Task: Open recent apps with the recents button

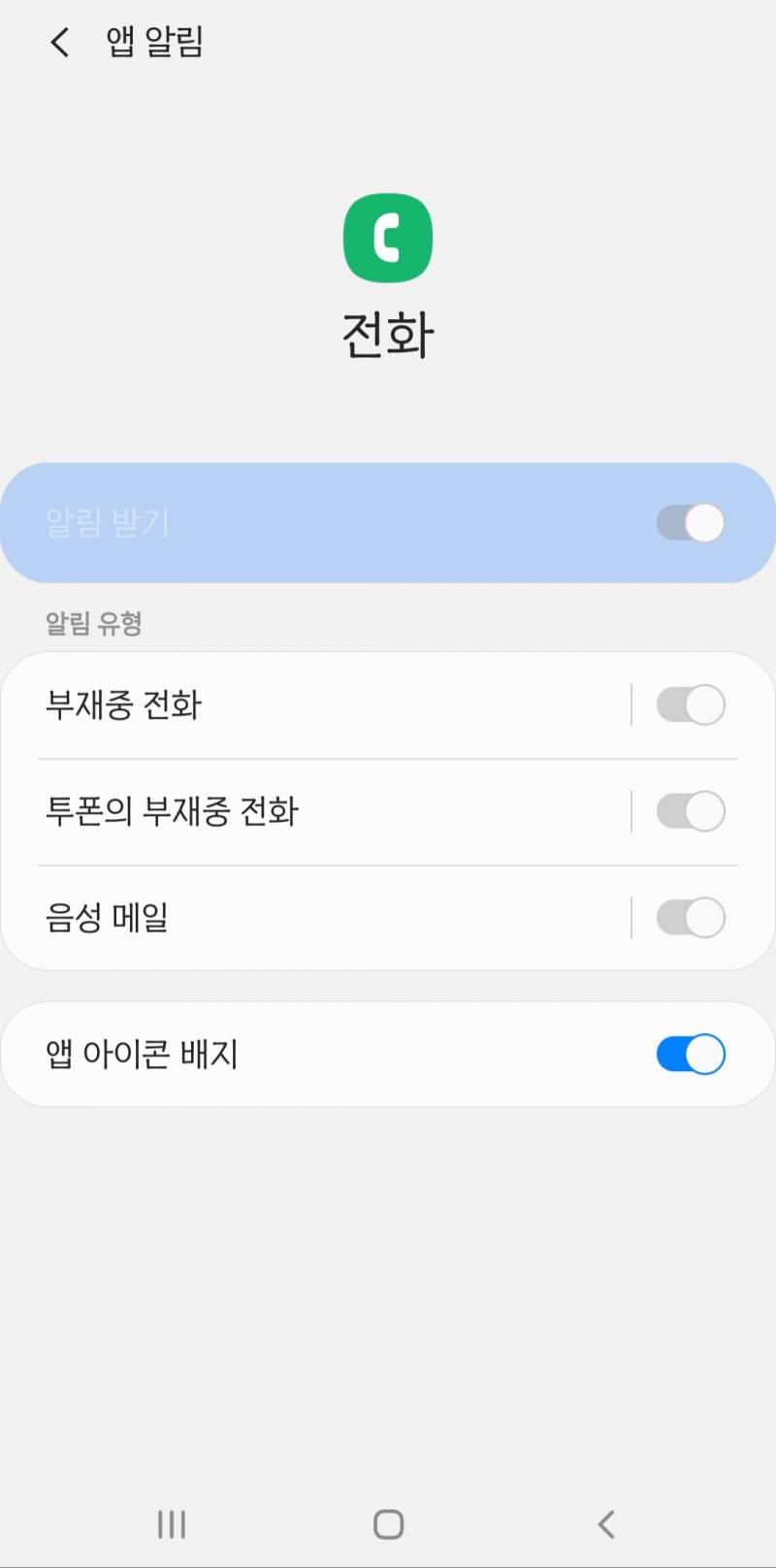Action: 171,1523
